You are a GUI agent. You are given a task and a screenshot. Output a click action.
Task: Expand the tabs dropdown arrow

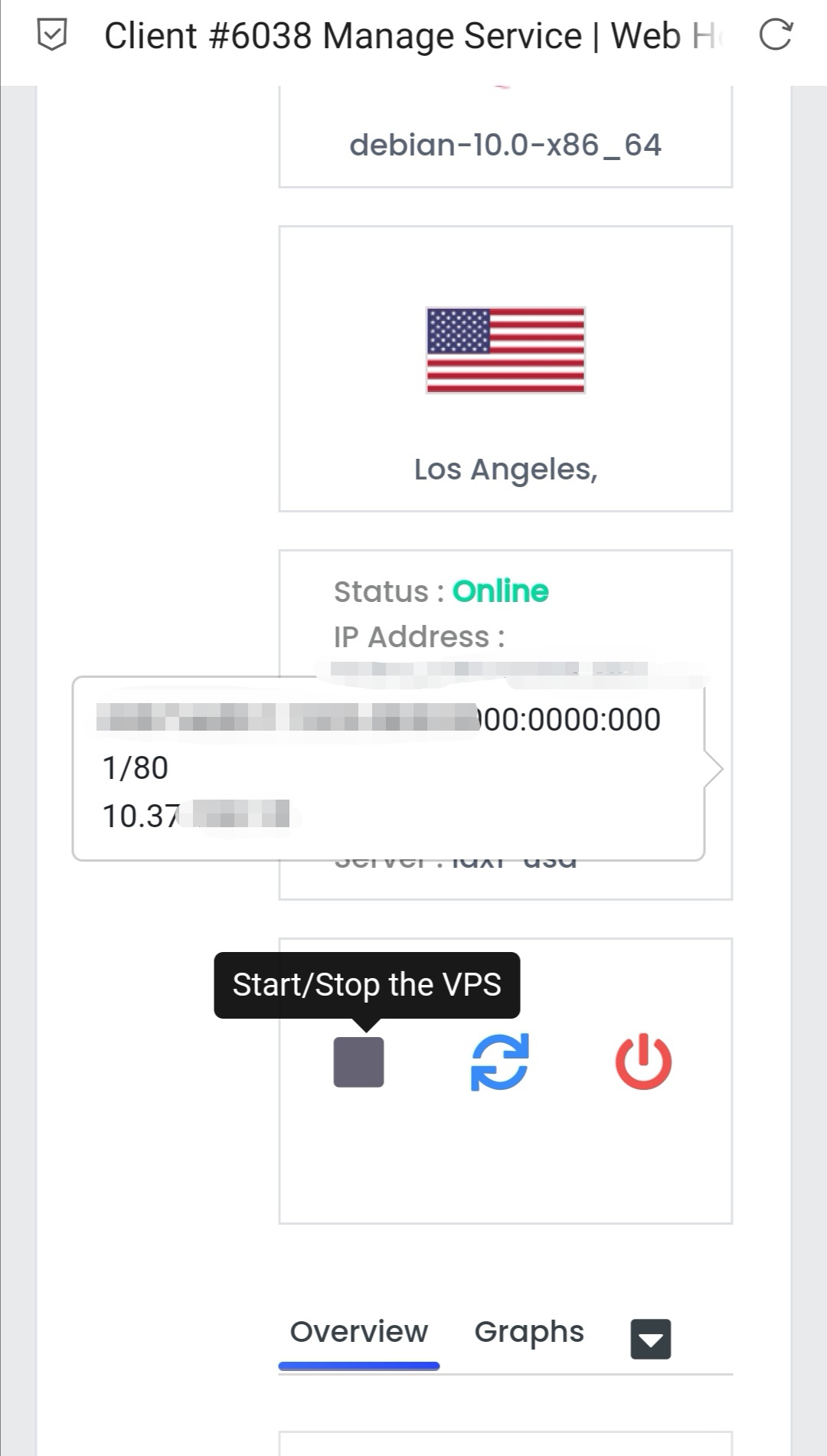pos(651,1339)
